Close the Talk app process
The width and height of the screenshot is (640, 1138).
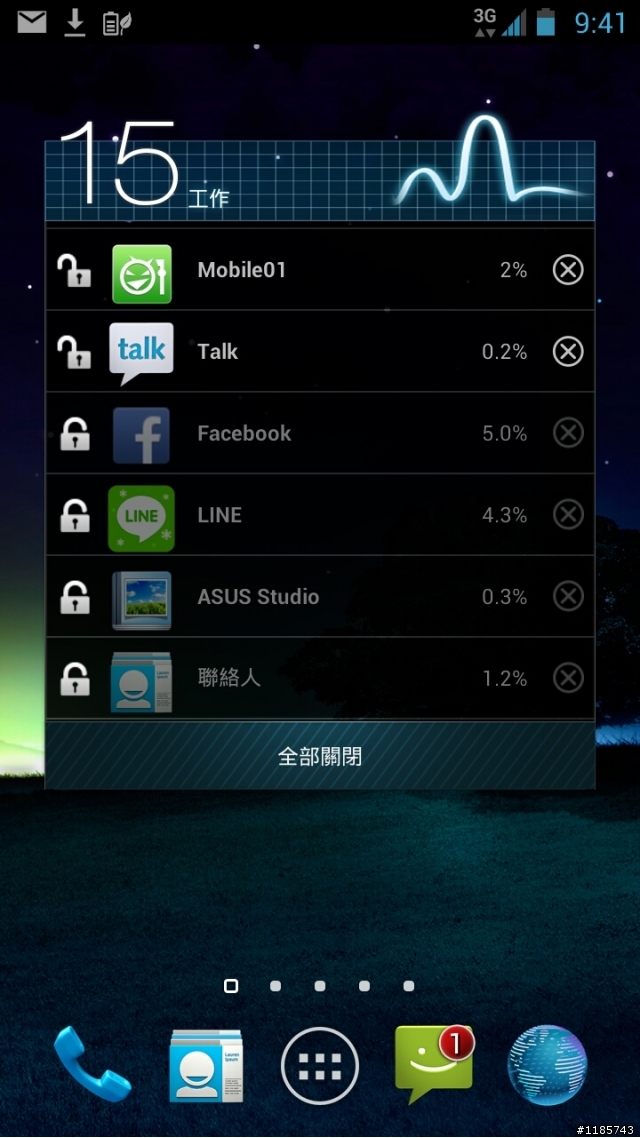click(567, 351)
